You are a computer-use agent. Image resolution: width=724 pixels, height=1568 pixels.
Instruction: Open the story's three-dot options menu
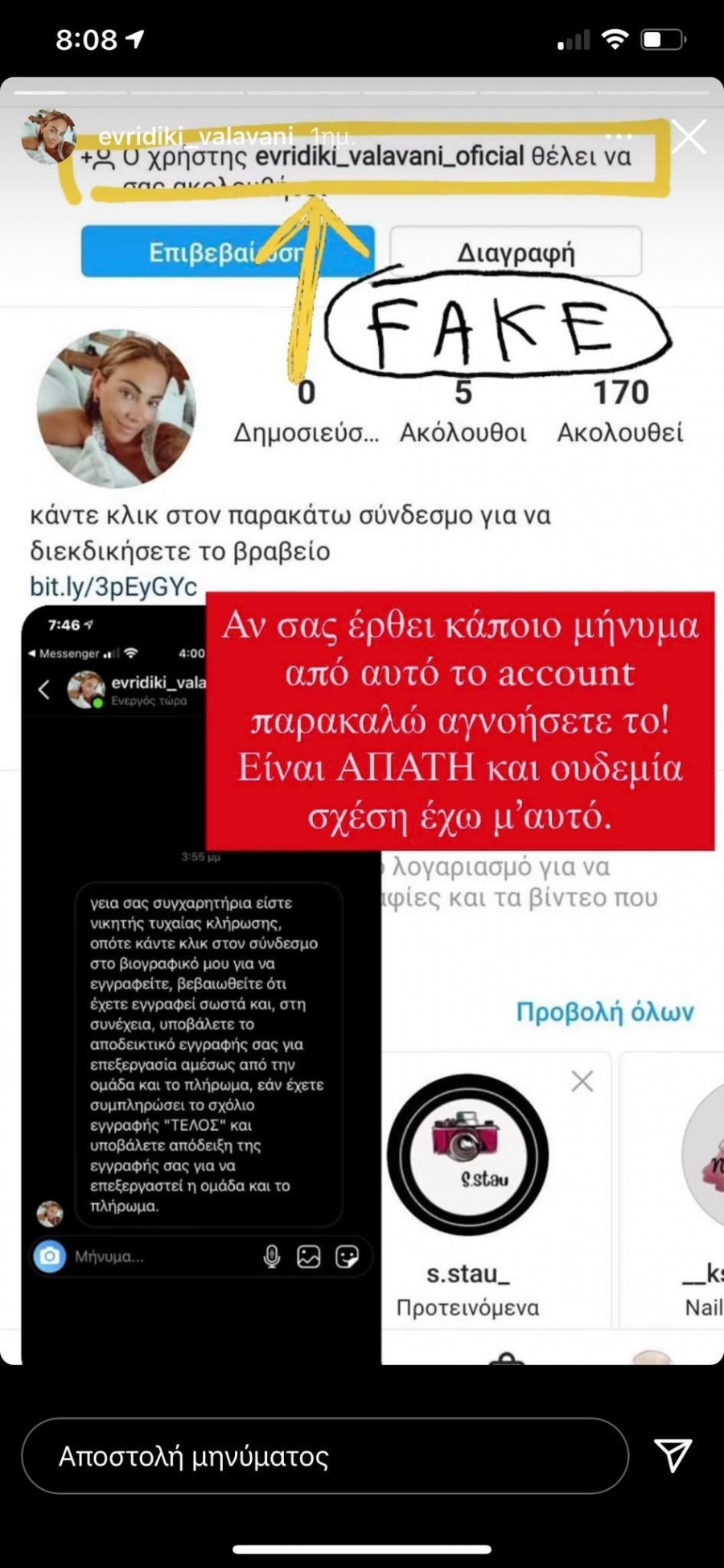click(619, 135)
